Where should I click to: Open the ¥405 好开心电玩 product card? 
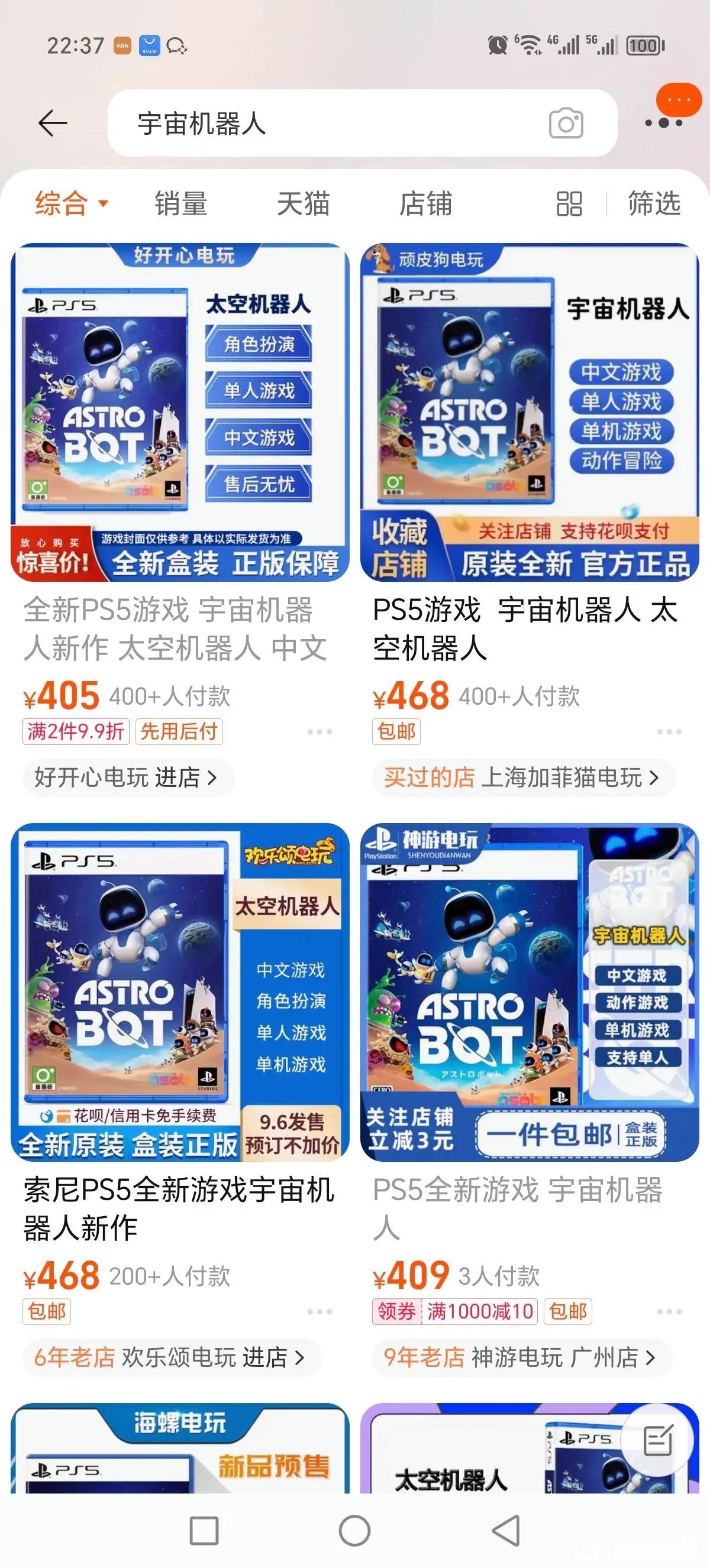tap(180, 413)
